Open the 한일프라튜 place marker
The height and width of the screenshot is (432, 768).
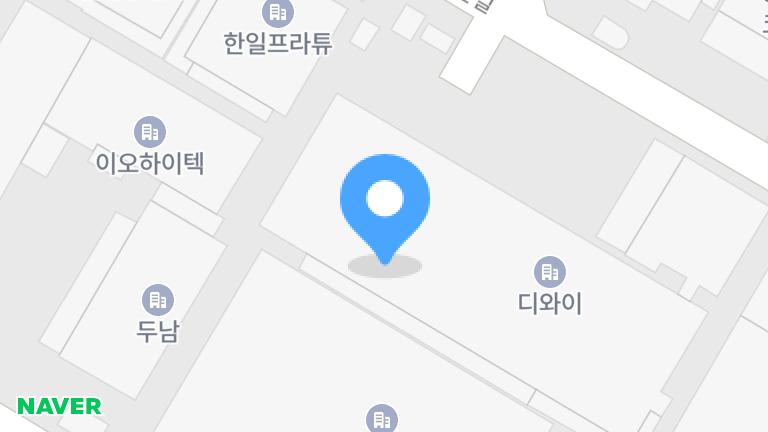point(278,14)
